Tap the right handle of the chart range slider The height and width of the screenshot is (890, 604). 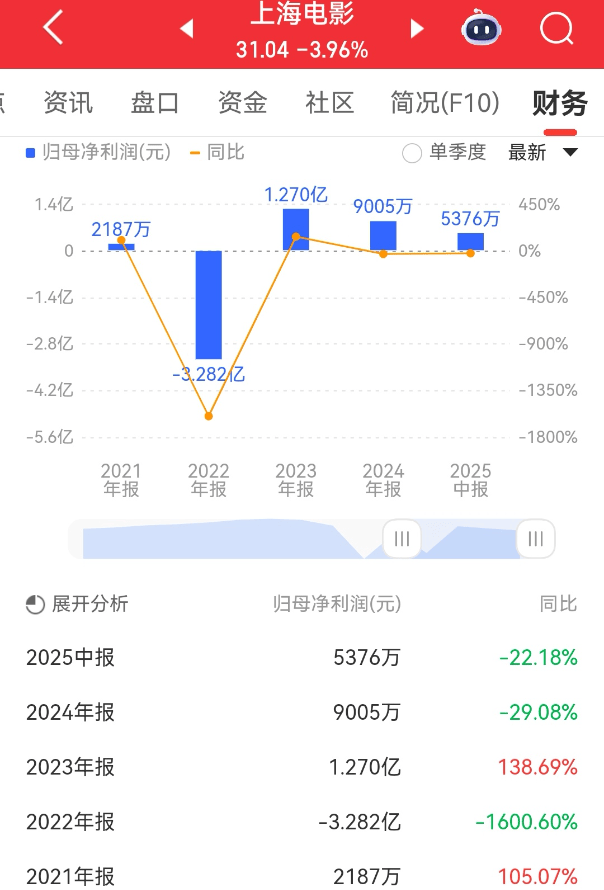(x=535, y=539)
